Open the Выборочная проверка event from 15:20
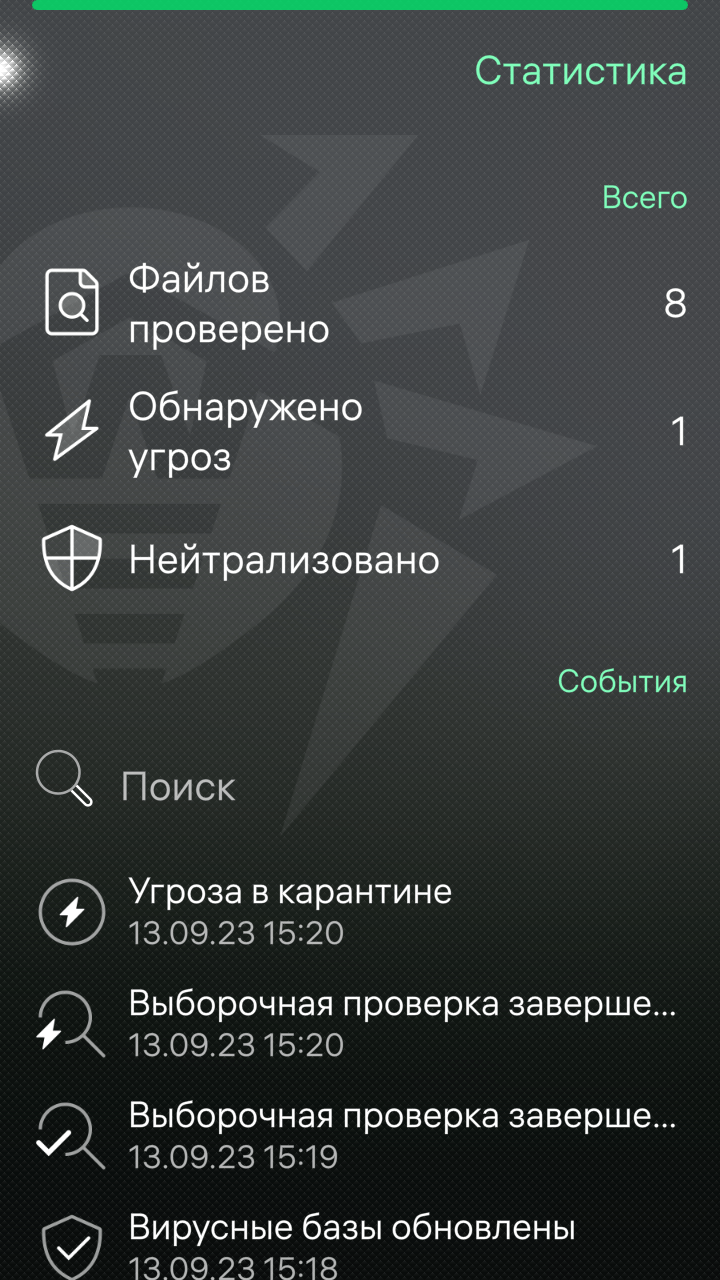The height and width of the screenshot is (1280, 720). (360, 1024)
